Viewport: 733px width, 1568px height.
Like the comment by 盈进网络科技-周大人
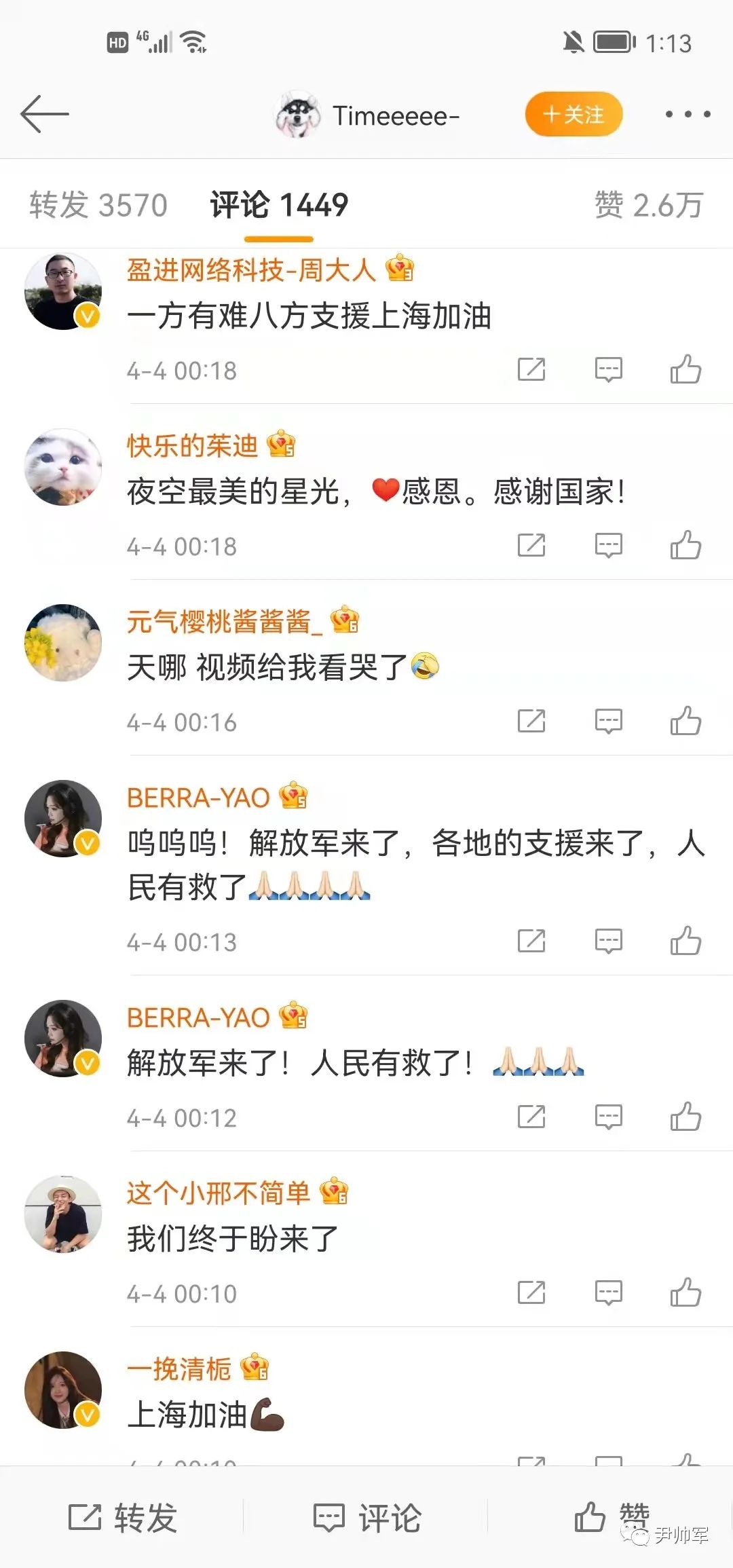click(685, 370)
